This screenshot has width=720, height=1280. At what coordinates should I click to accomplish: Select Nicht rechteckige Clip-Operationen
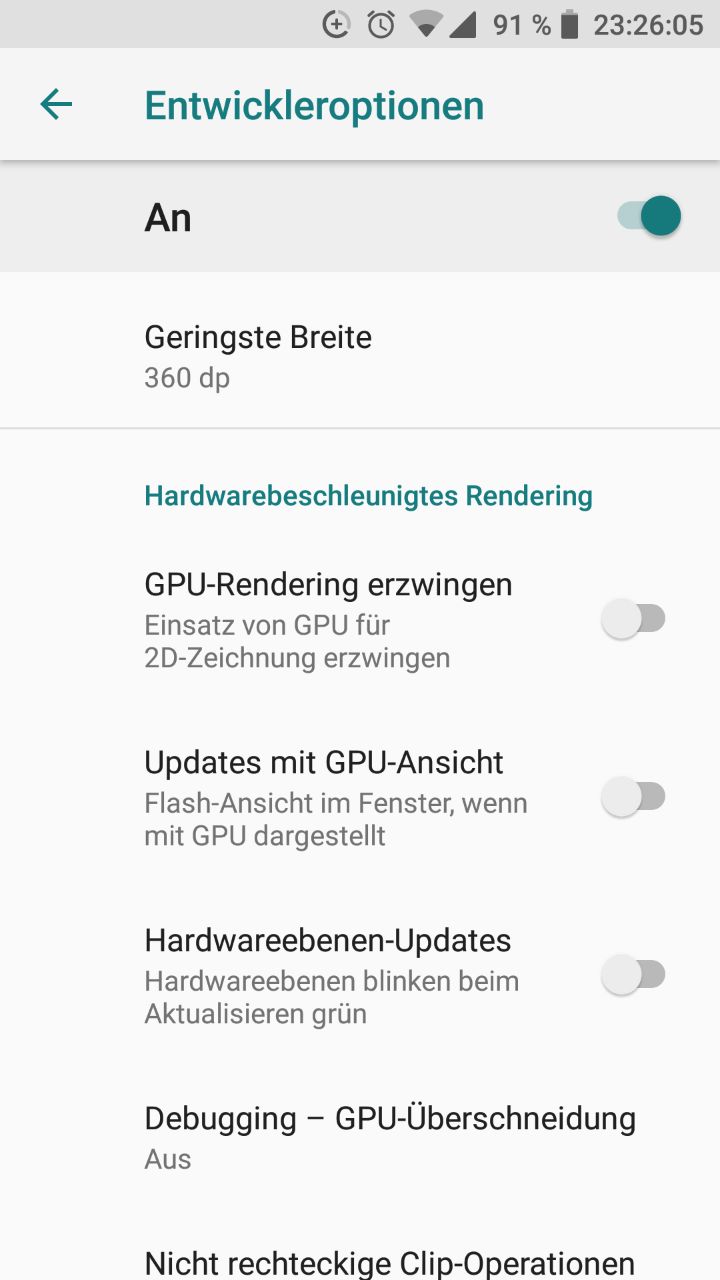coord(390,1260)
